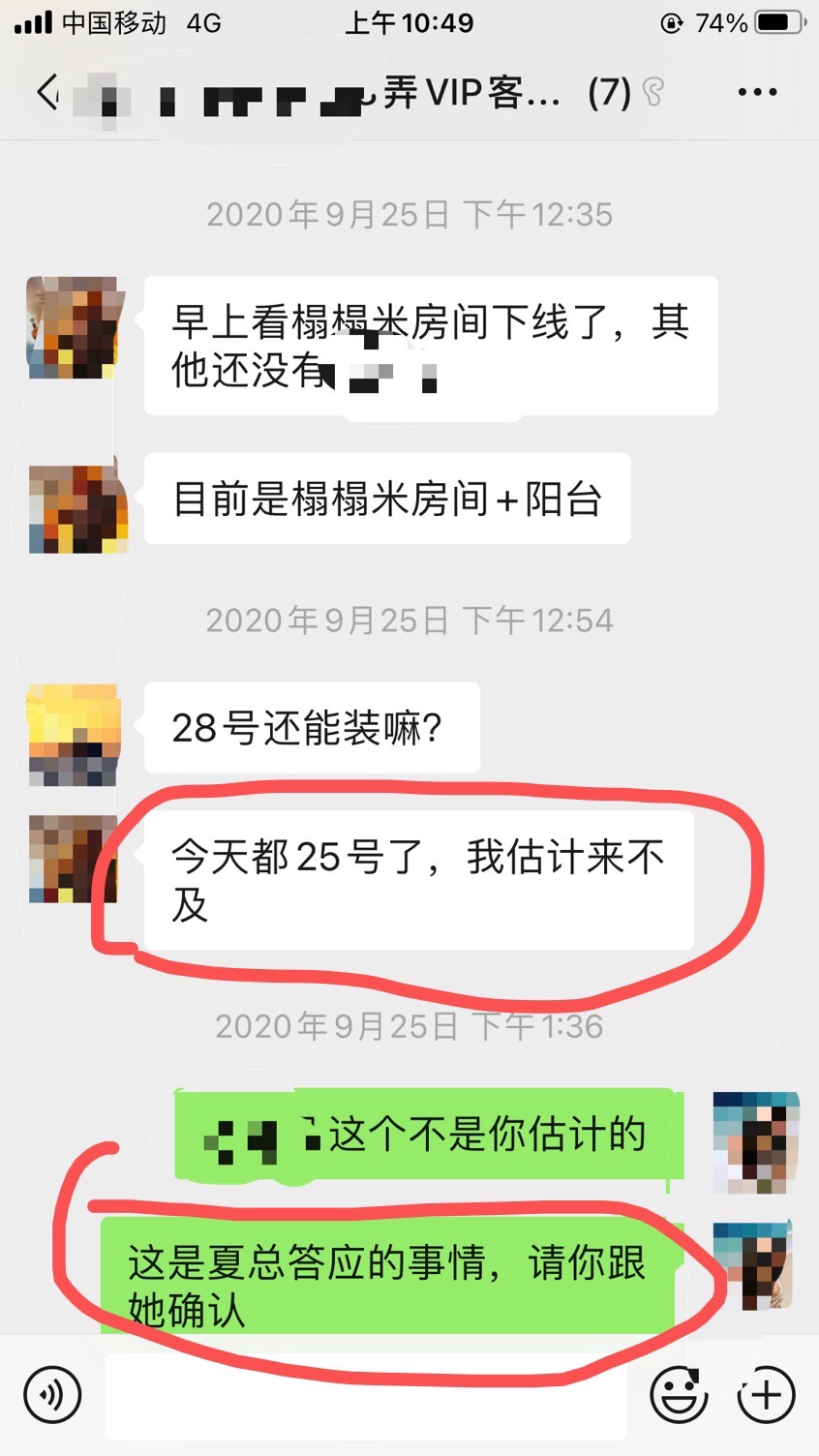819x1456 pixels.
Task: Open the group chat options menu
Action: [x=757, y=92]
